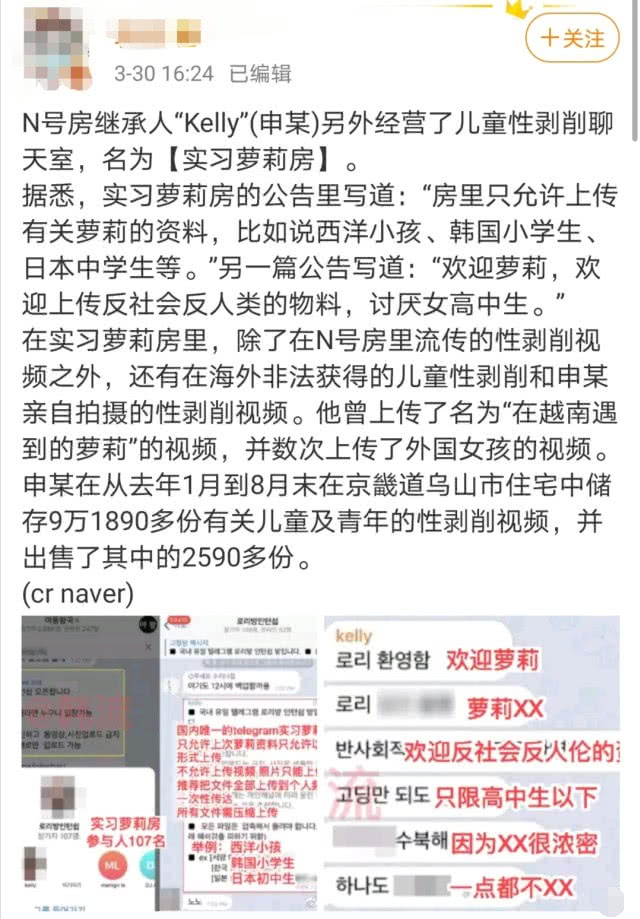Open the middle attached image
The width and height of the screenshot is (640, 919).
click(x=238, y=765)
